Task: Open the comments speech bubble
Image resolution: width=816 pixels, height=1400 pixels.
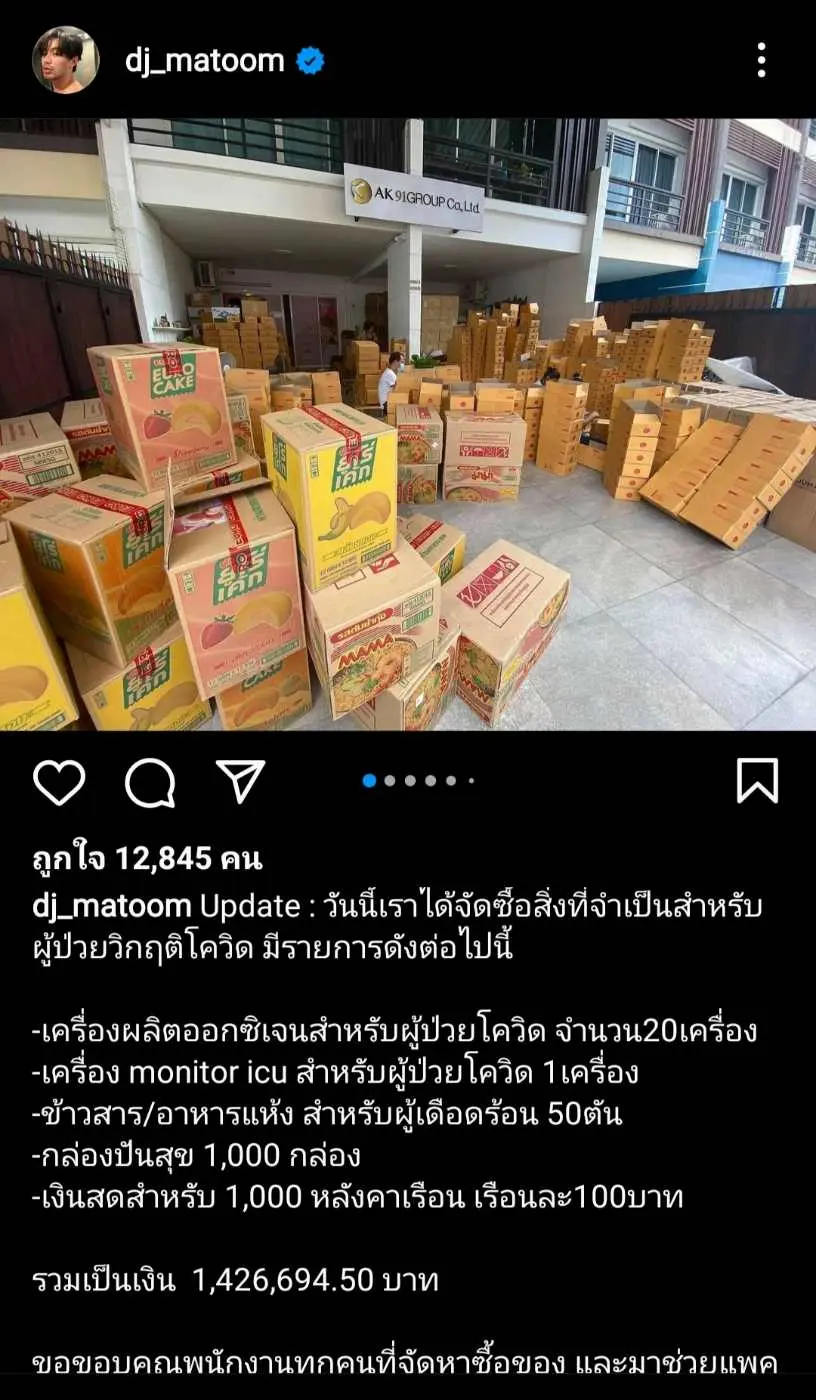Action: pyautogui.click(x=150, y=781)
